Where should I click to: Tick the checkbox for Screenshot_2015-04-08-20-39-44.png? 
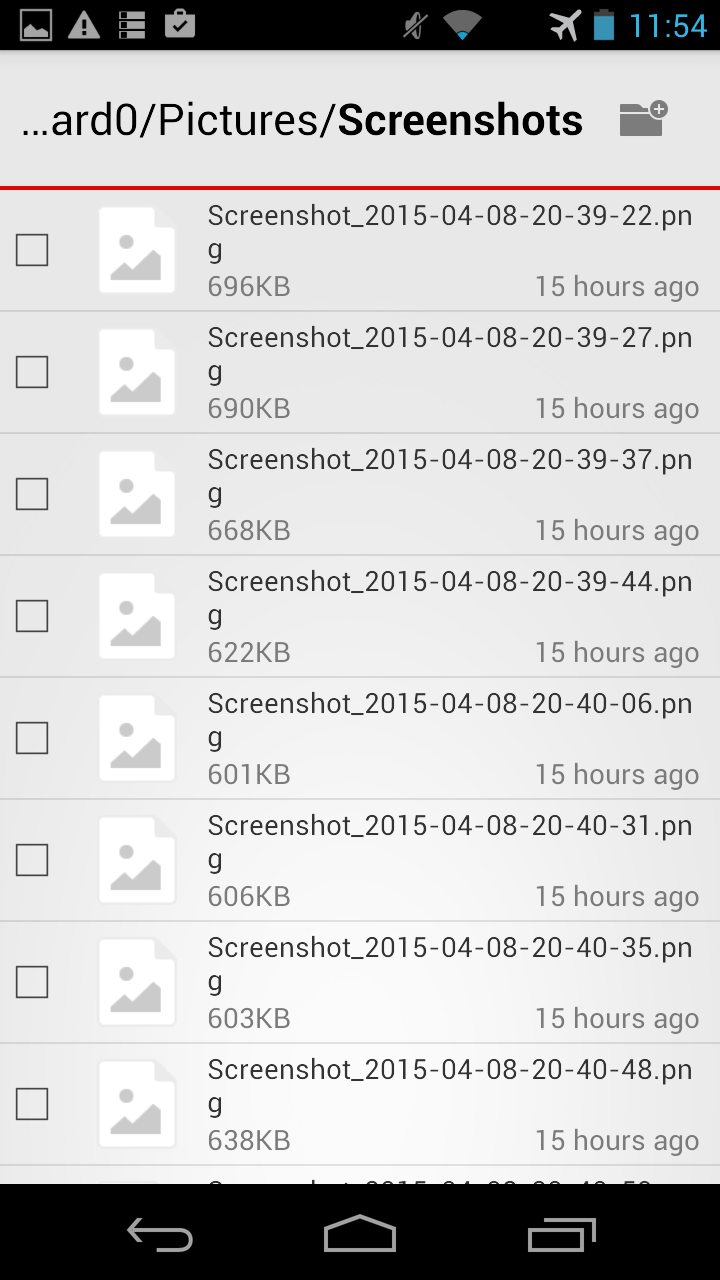pyautogui.click(x=32, y=616)
